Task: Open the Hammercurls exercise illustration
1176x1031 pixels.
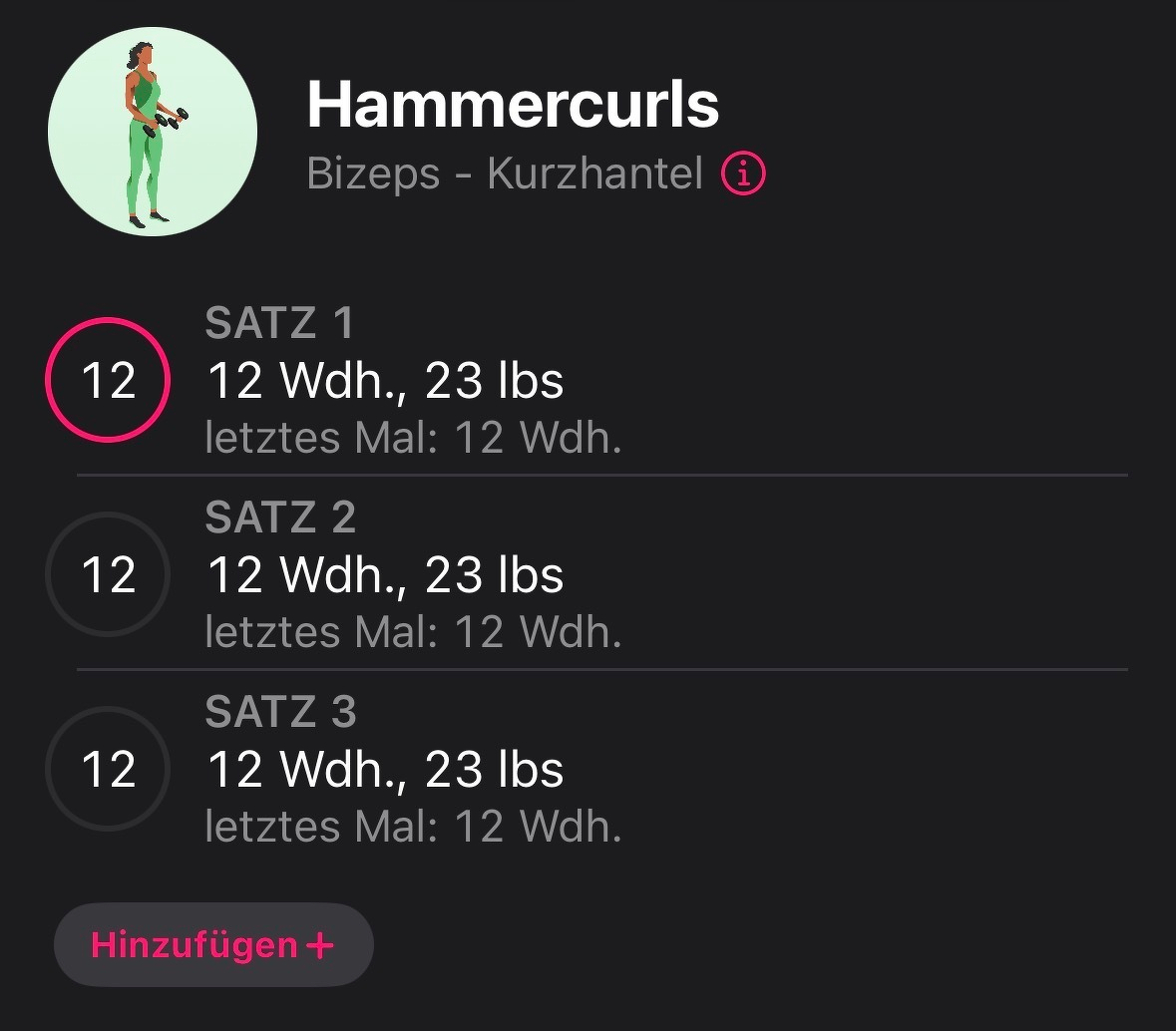Action: tap(153, 132)
